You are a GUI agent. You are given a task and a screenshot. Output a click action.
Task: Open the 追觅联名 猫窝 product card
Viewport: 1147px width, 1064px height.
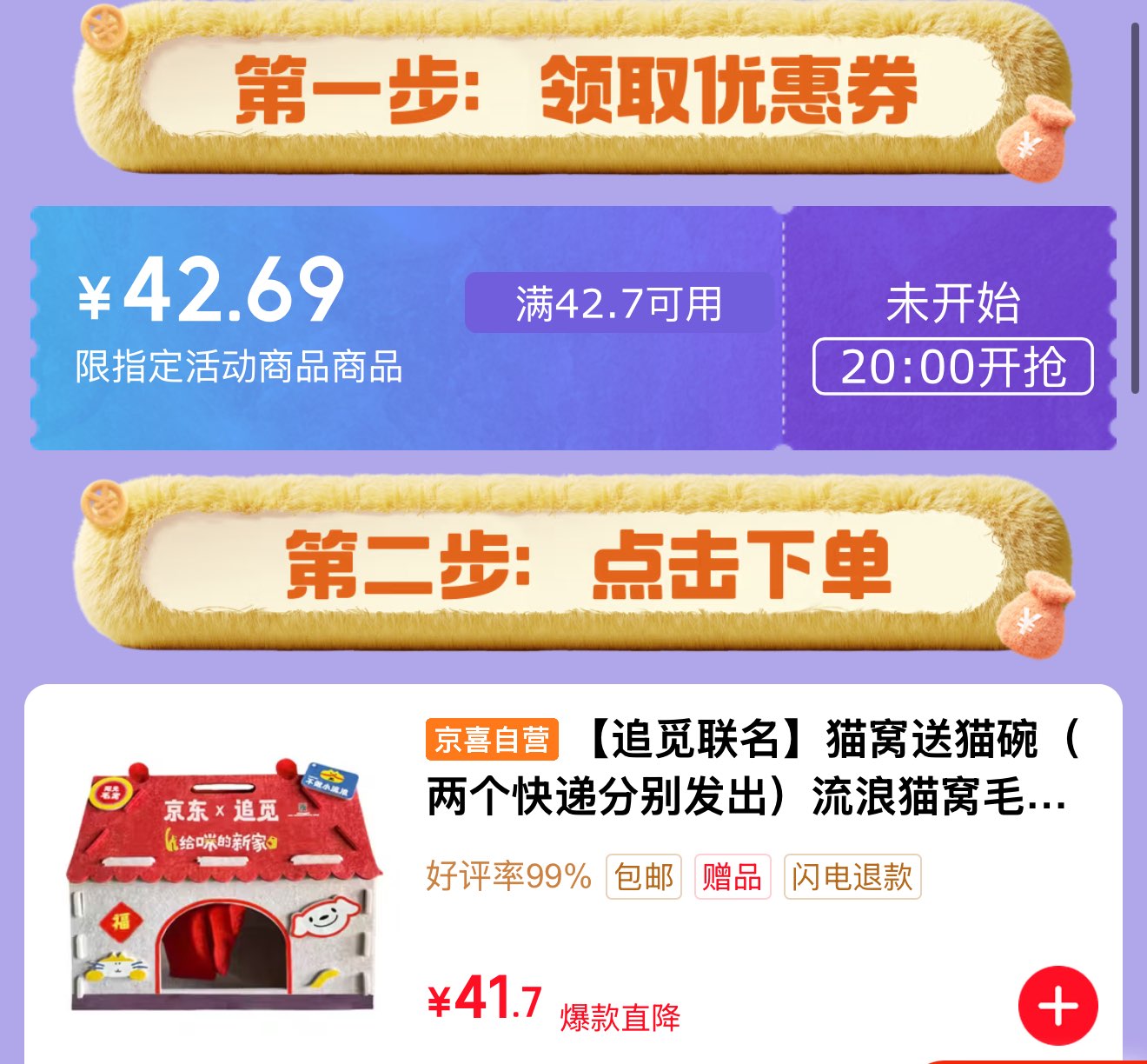[746, 768]
